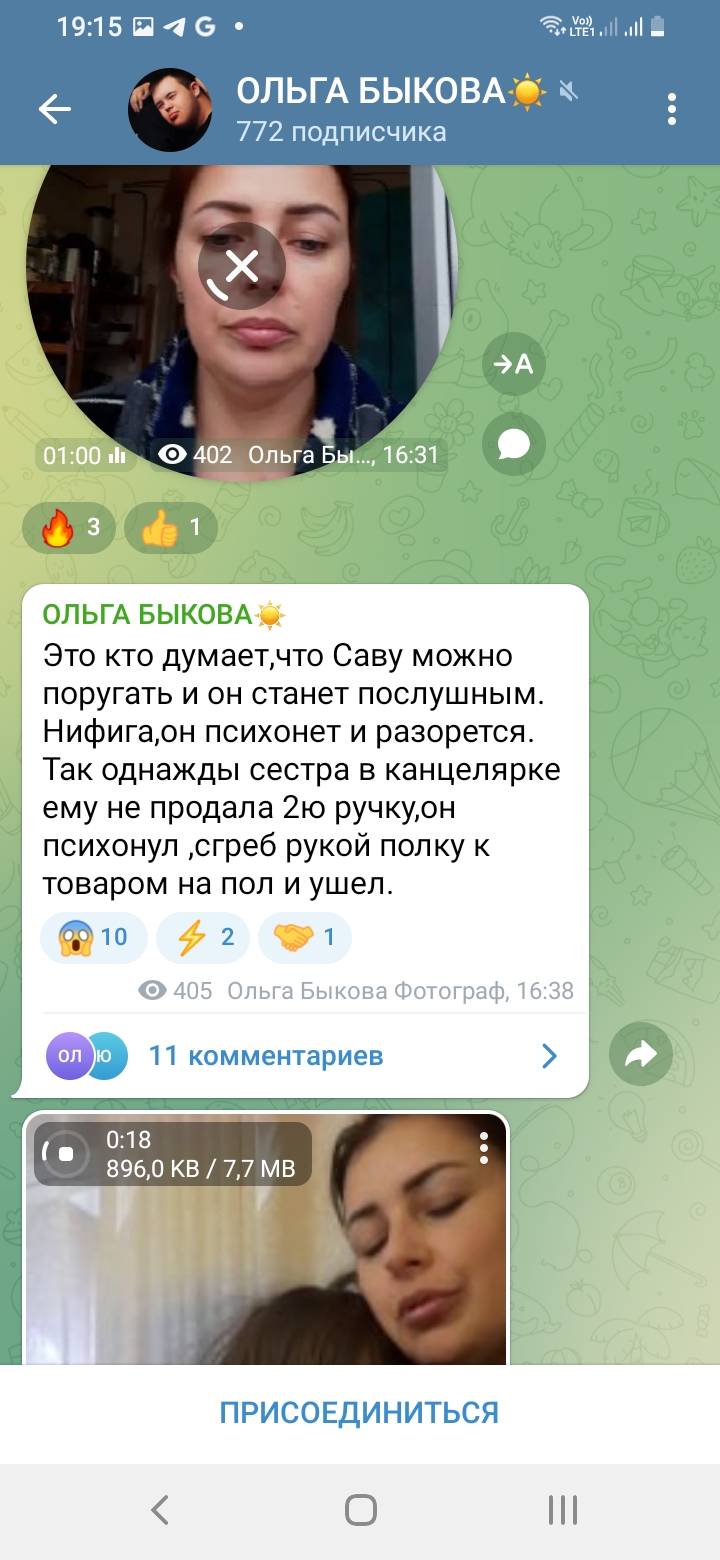Transcribe the round video to text
Image resolution: width=720 pixels, height=1560 pixels.
pyautogui.click(x=514, y=364)
